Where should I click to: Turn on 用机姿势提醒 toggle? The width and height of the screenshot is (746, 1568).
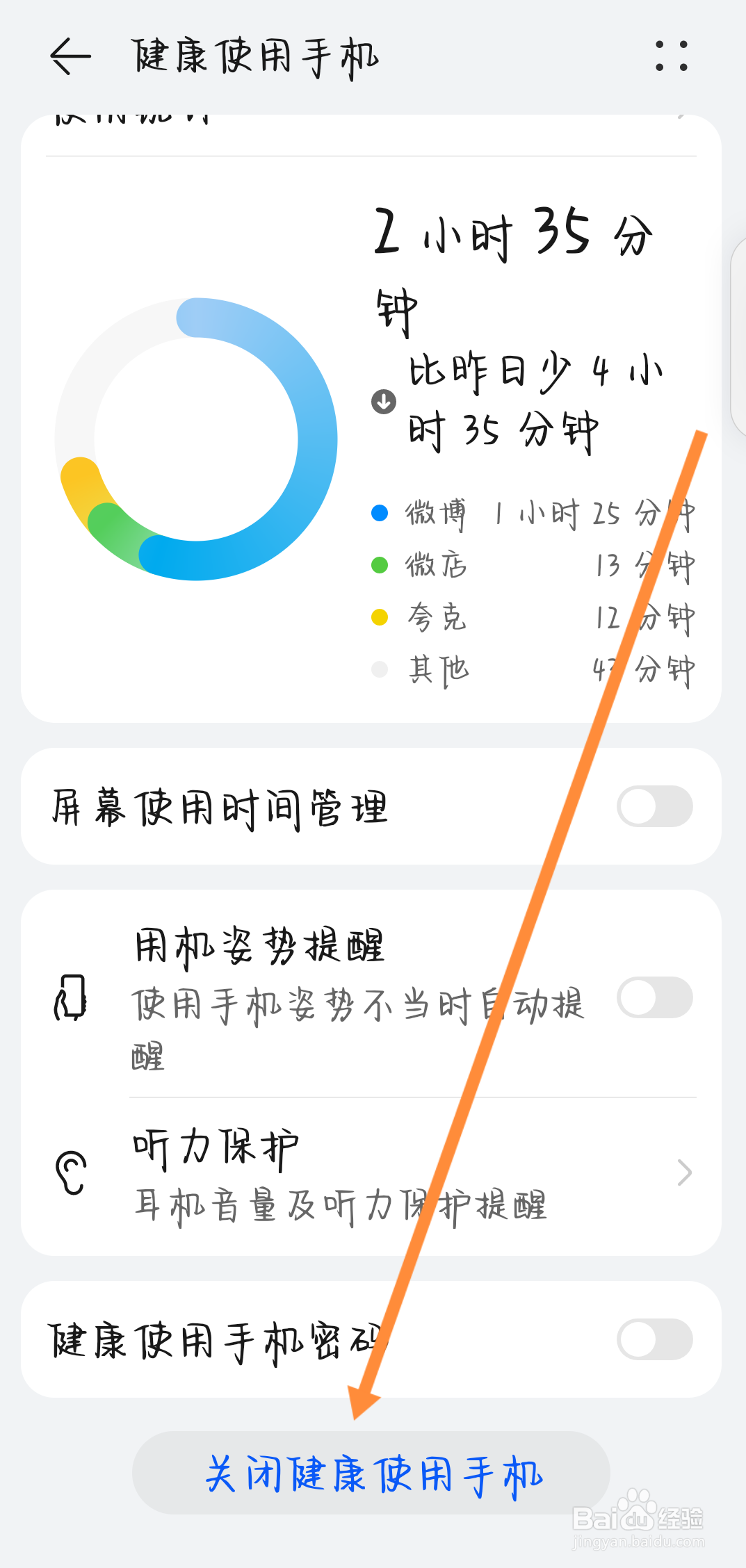click(654, 997)
